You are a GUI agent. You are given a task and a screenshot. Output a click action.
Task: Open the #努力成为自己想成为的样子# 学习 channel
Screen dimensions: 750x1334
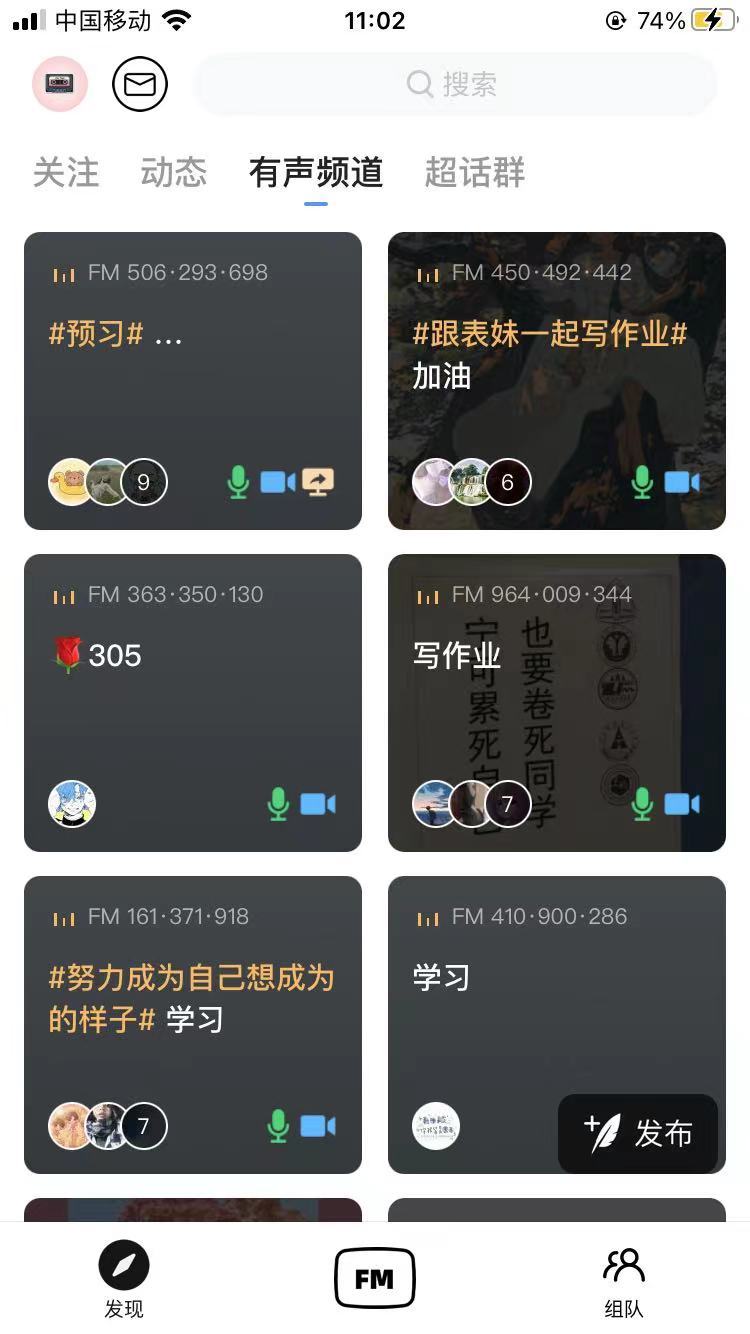(x=193, y=1024)
